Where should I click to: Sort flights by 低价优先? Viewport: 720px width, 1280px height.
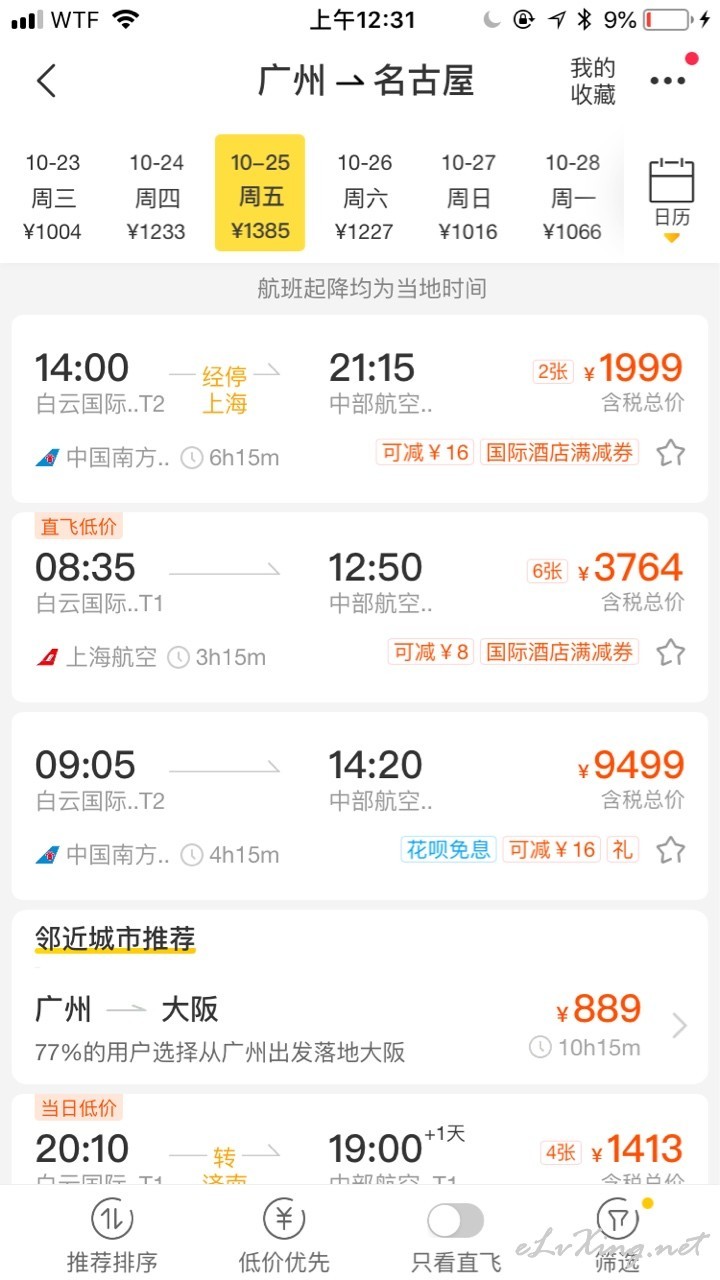click(x=284, y=1237)
